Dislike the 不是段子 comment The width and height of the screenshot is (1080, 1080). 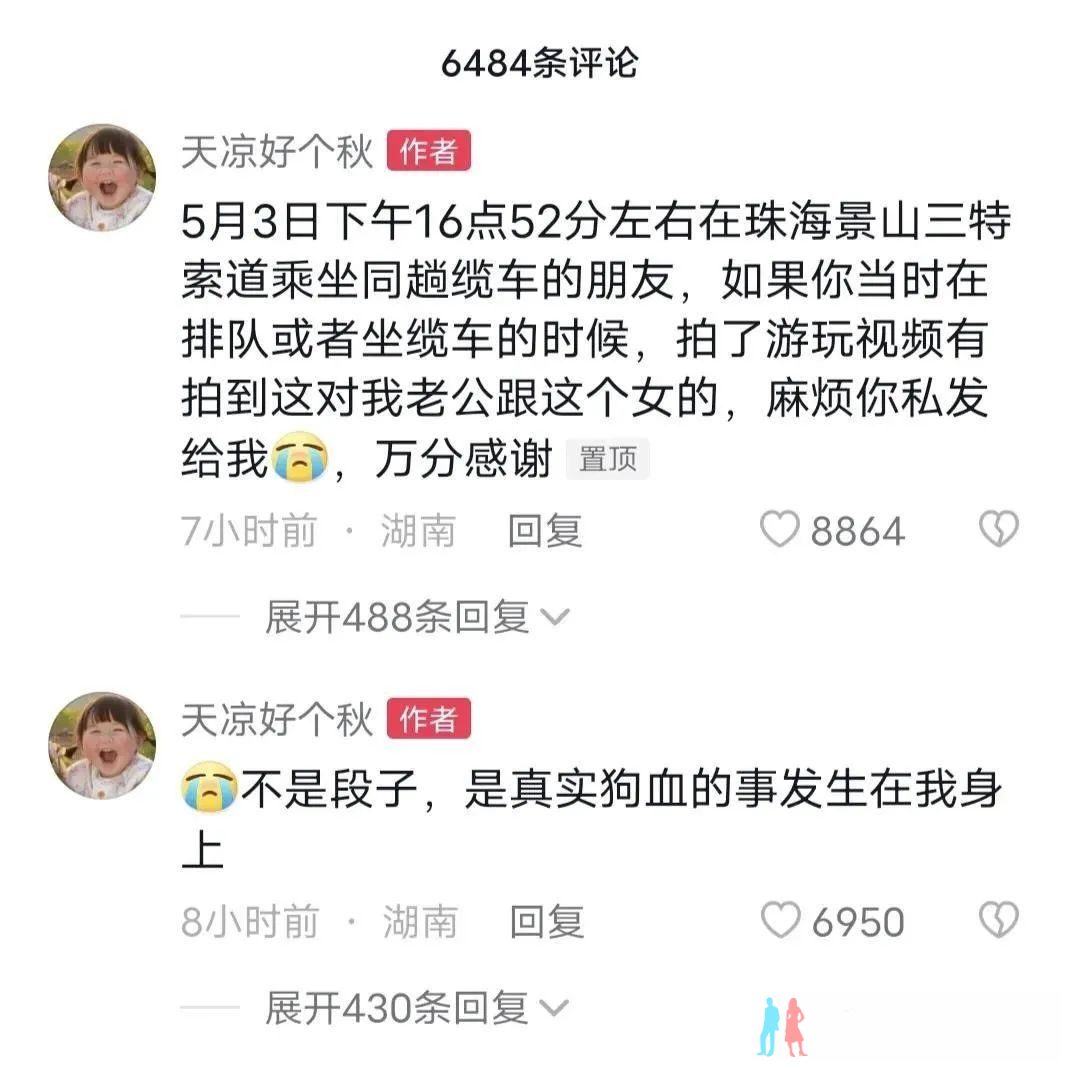pyautogui.click(x=997, y=921)
